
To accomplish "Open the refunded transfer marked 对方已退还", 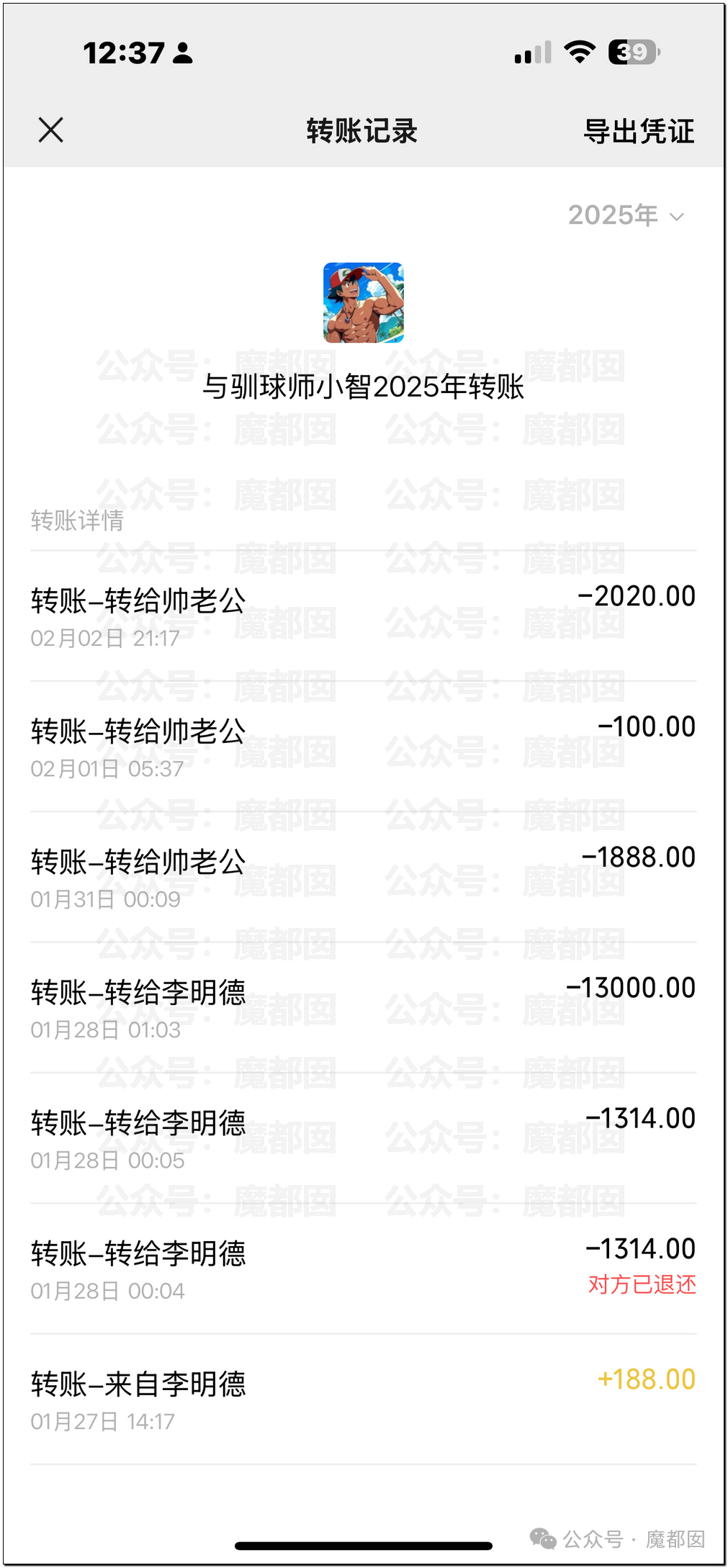I will click(364, 1269).
